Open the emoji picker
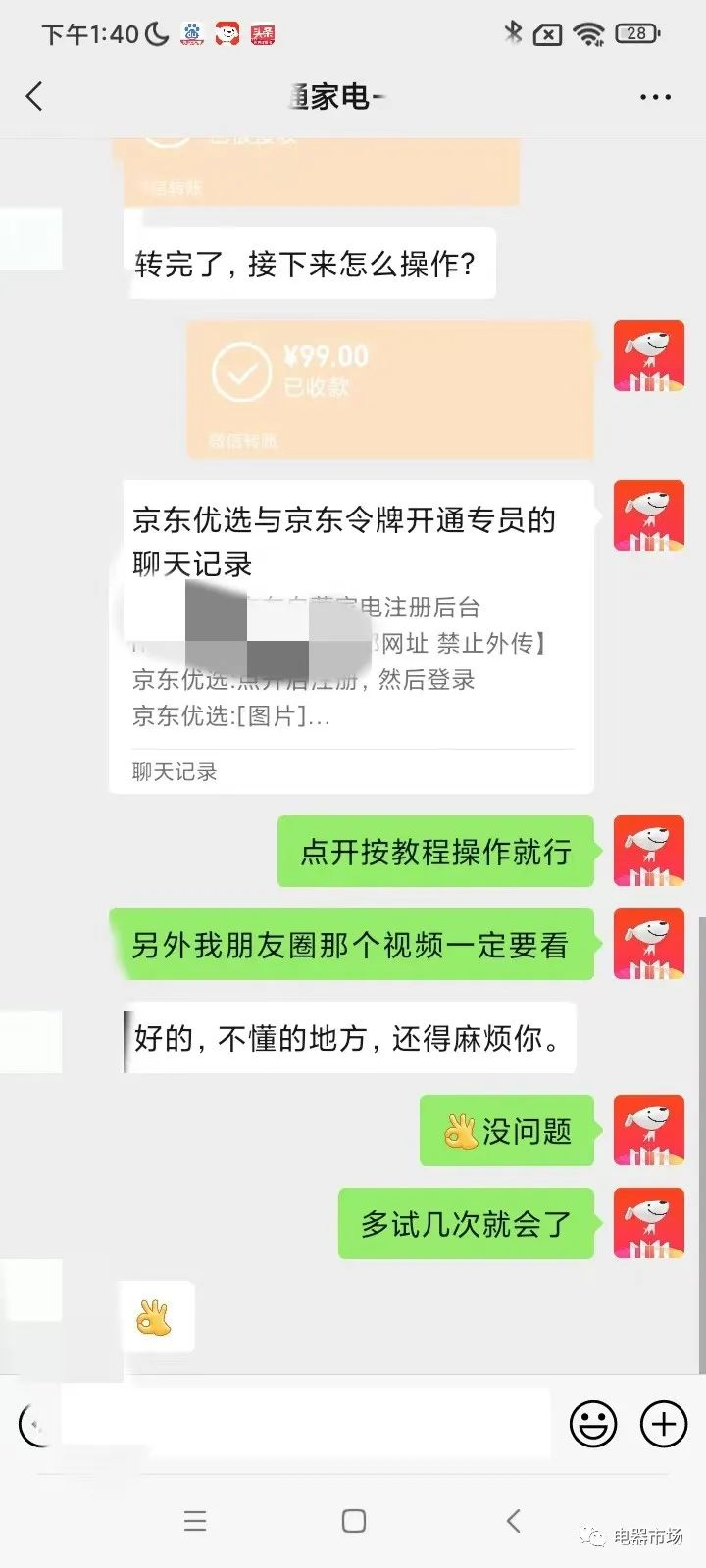 593,1423
